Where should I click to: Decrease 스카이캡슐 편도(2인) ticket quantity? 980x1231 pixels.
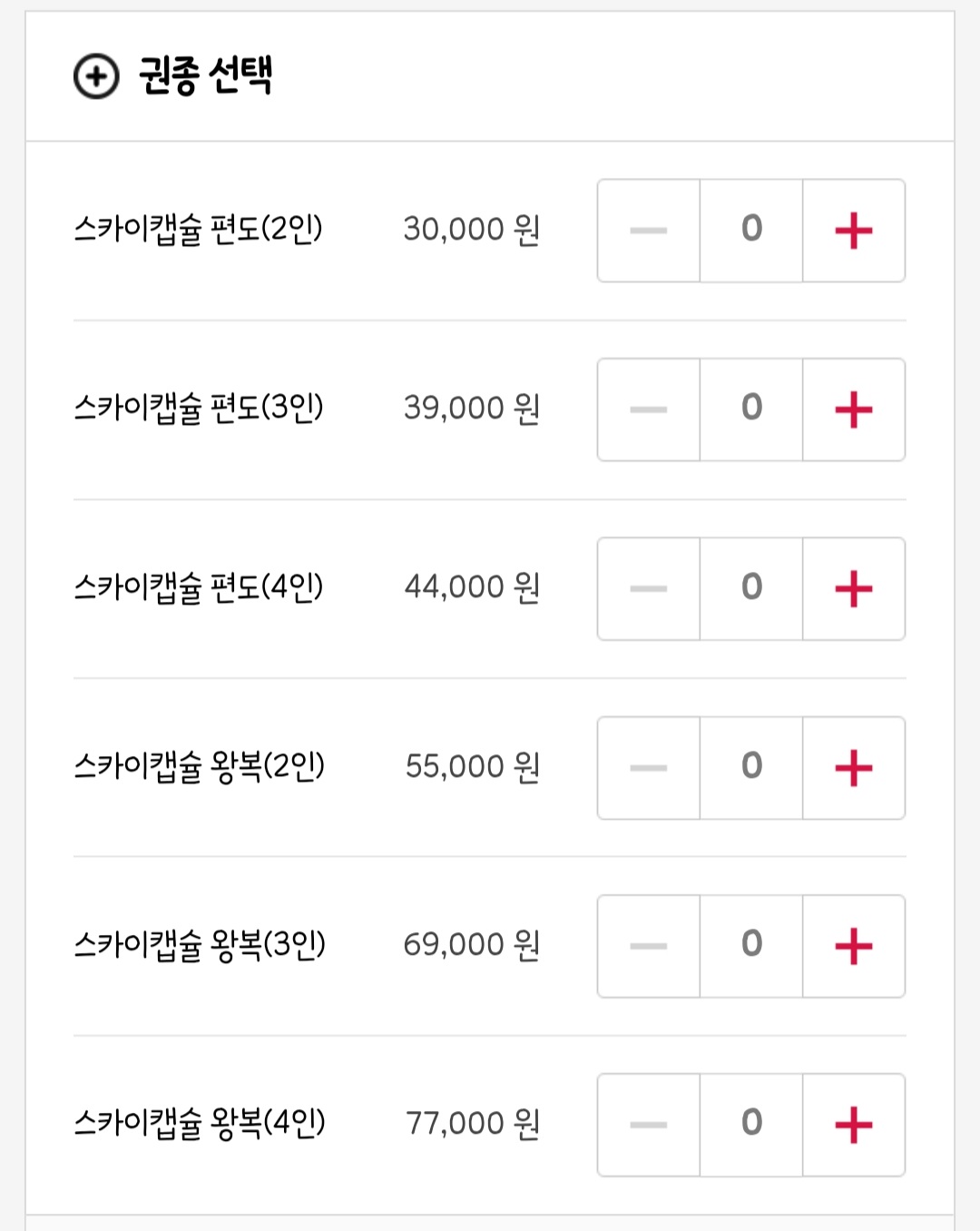coord(648,231)
